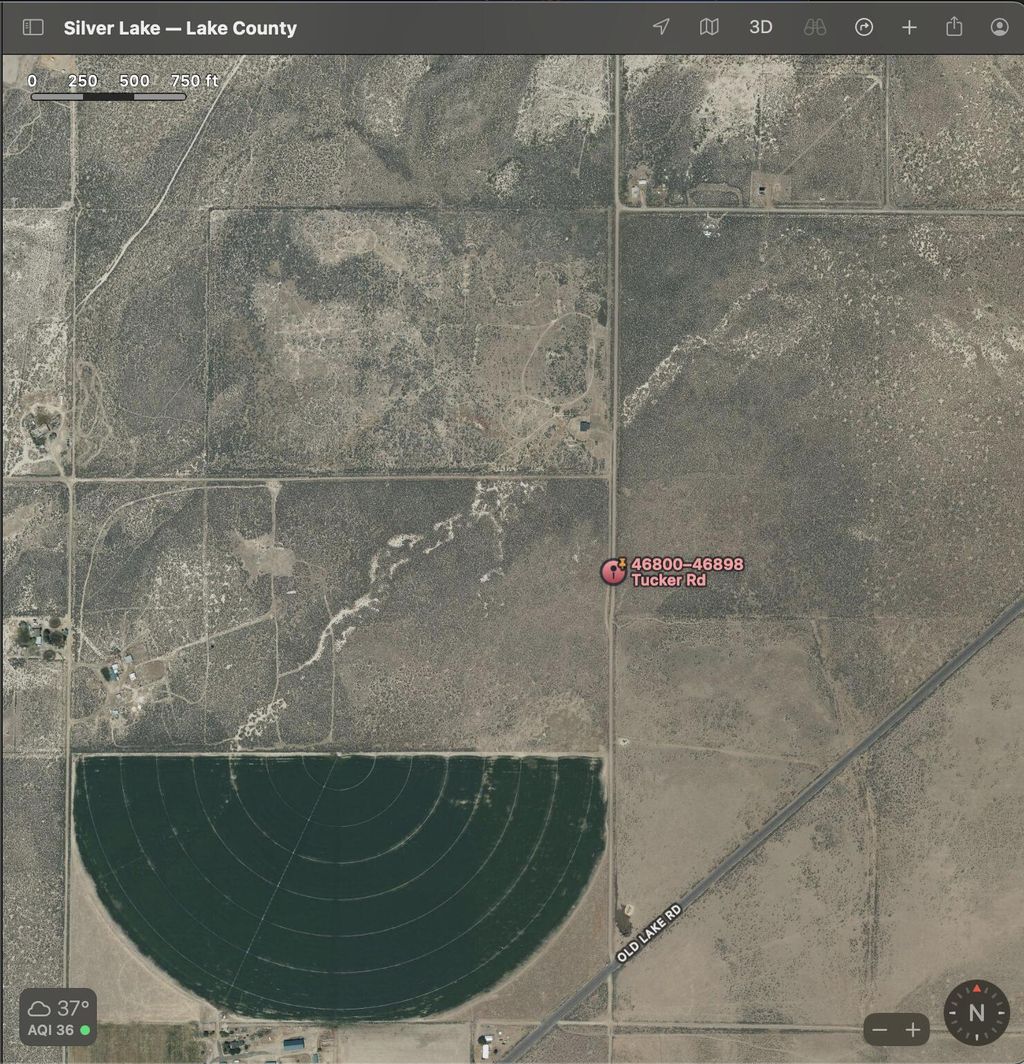Show my current location

pos(661,27)
